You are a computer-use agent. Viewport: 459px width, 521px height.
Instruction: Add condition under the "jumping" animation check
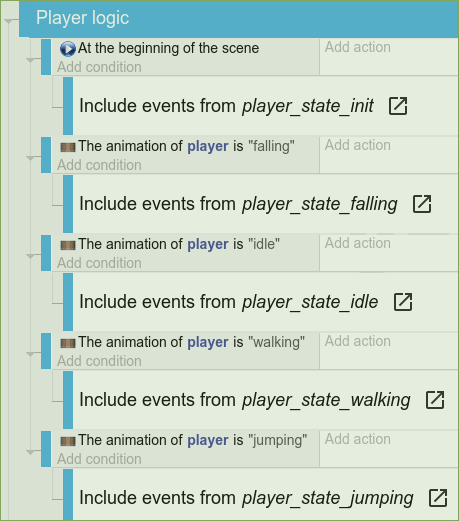(99, 459)
